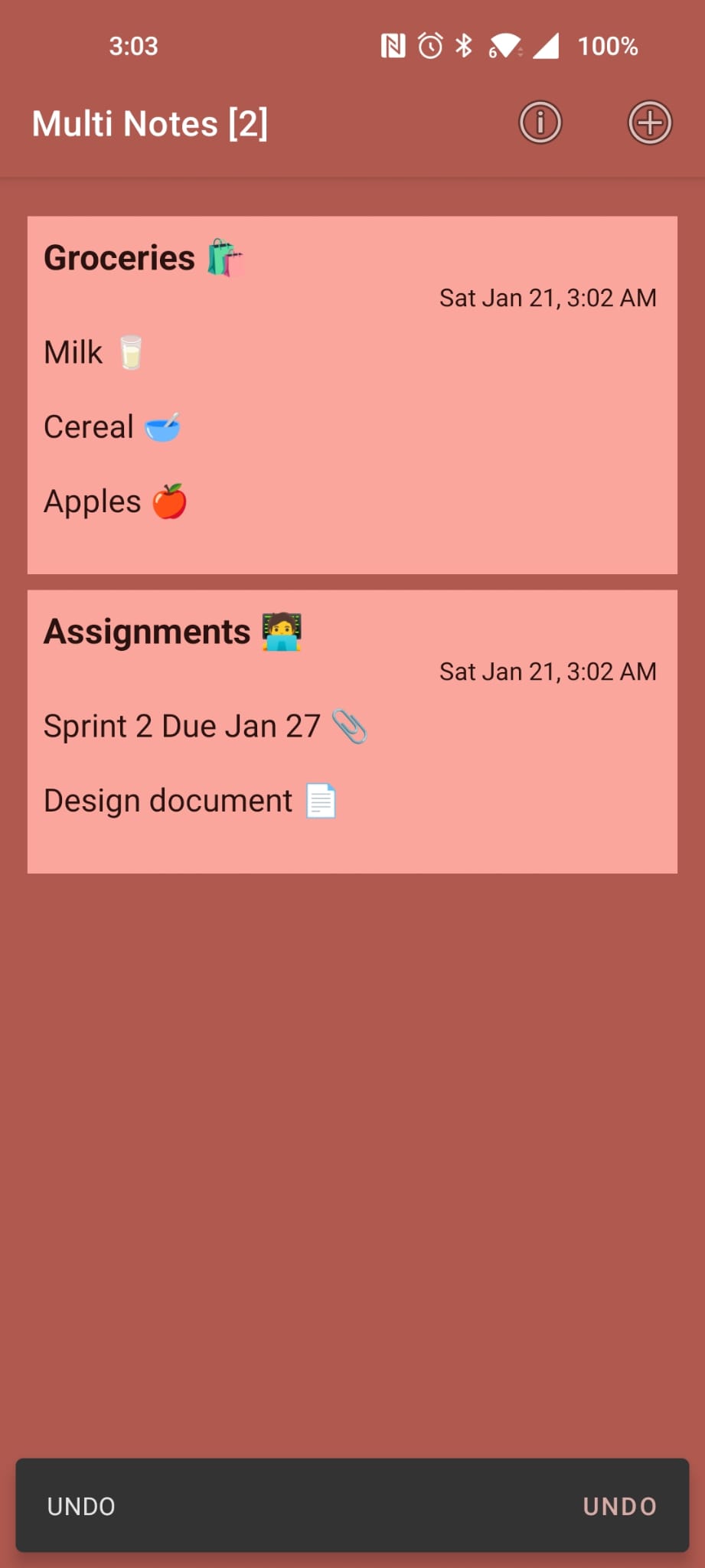Viewport: 705px width, 1568px height.
Task: Open the Assignments note
Action: pyautogui.click(x=352, y=730)
